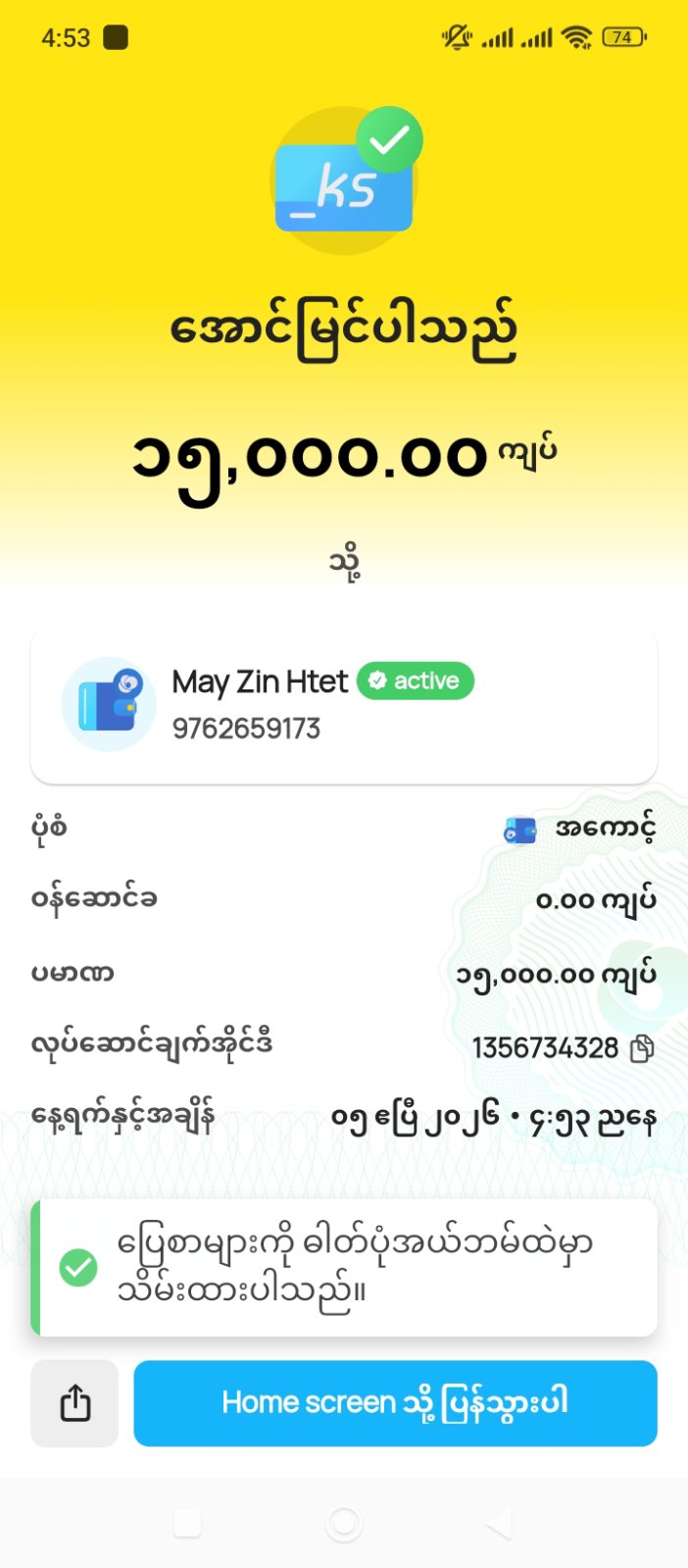Screen dimensions: 688x1568
Task: Go to the phone's home via navigation bar
Action: pos(343,1524)
